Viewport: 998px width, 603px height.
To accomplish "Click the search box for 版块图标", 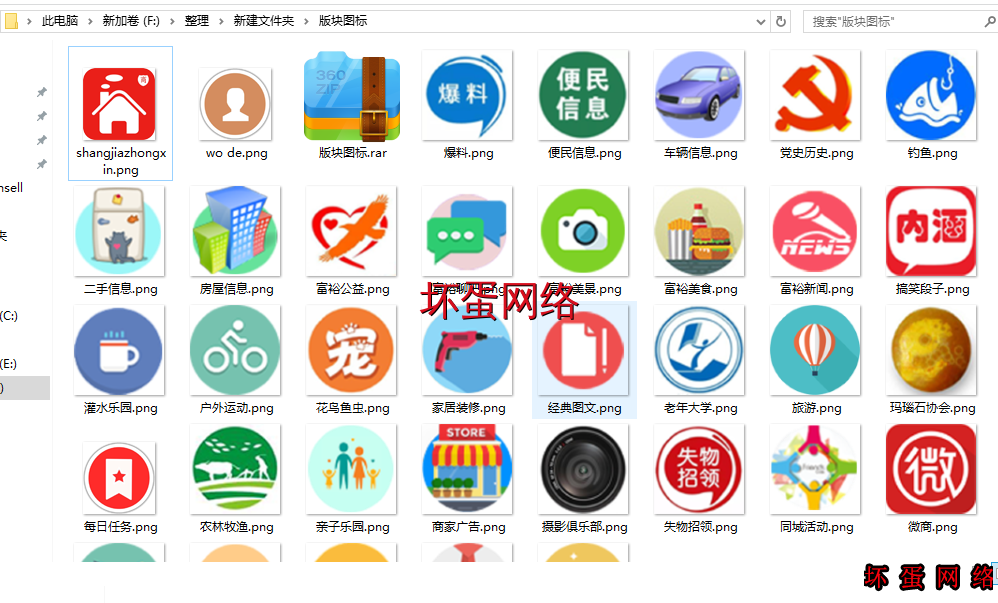I will (x=890, y=21).
